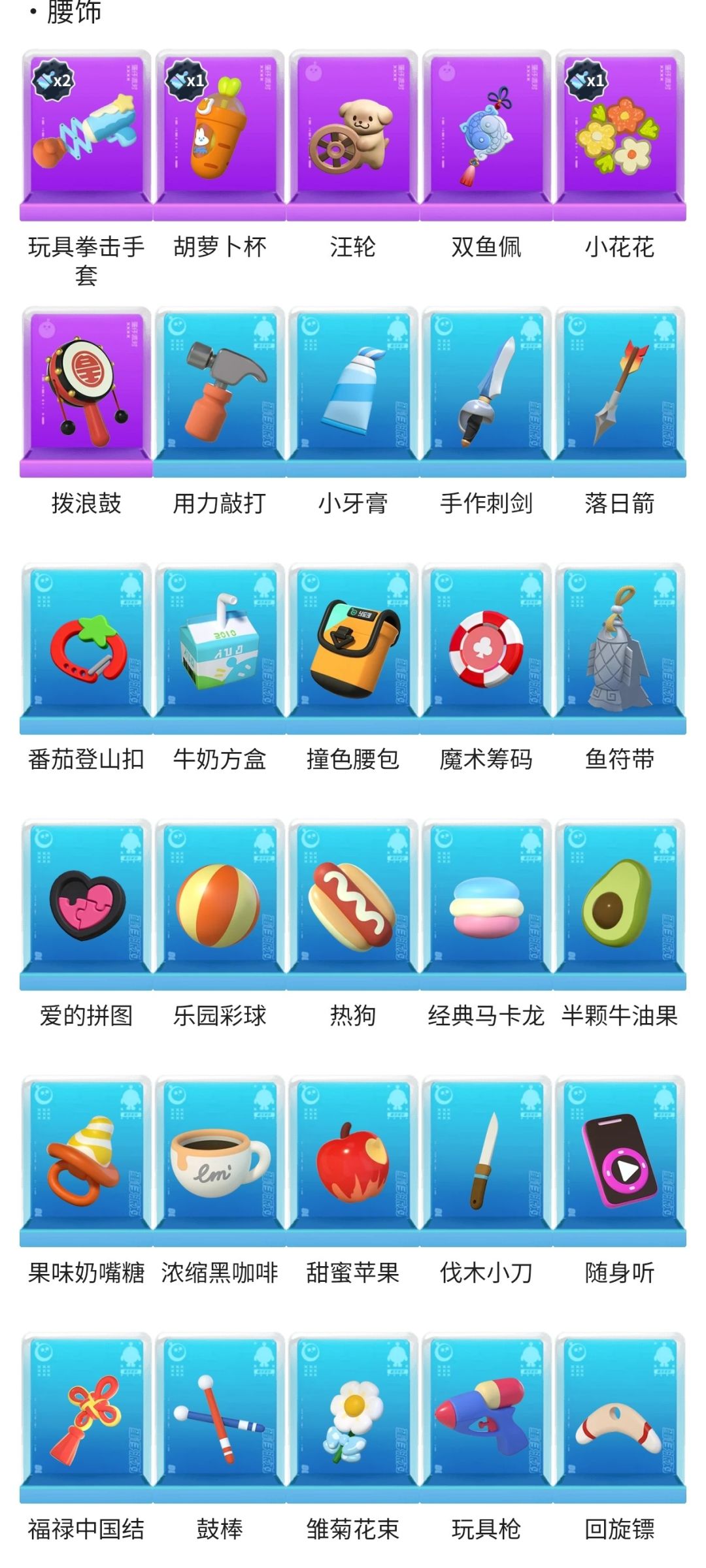Image resolution: width=706 pixels, height=1568 pixels.
Task: Choose the 小牙膏 toothpaste item
Action: (353, 389)
